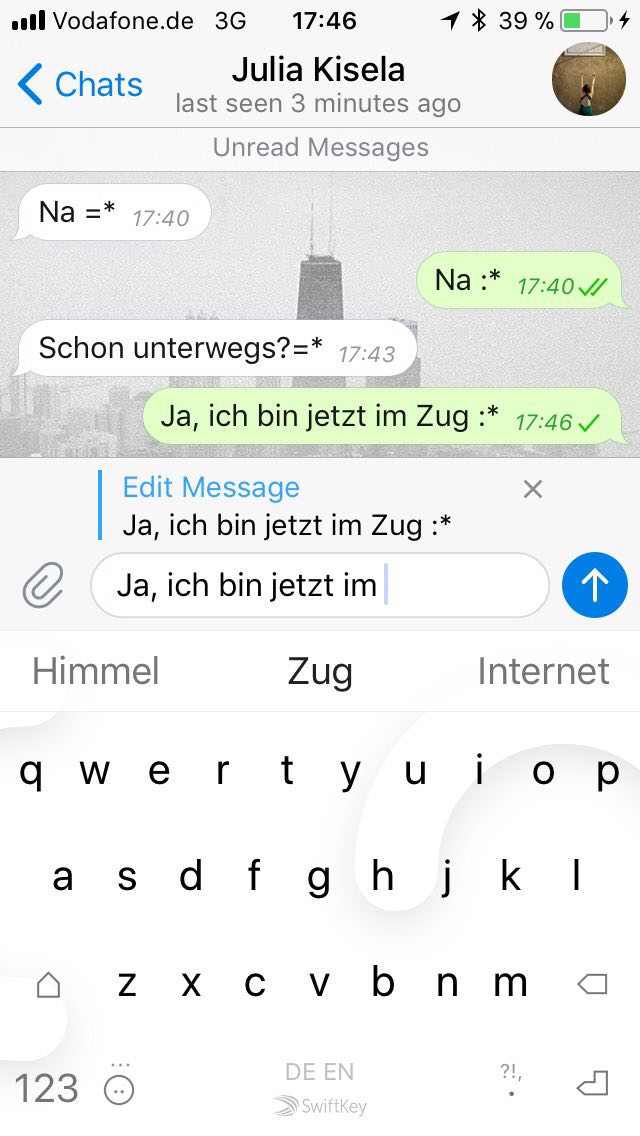The image size is (640, 1136).
Task: Insert the suggested word Internet
Action: tap(543, 671)
